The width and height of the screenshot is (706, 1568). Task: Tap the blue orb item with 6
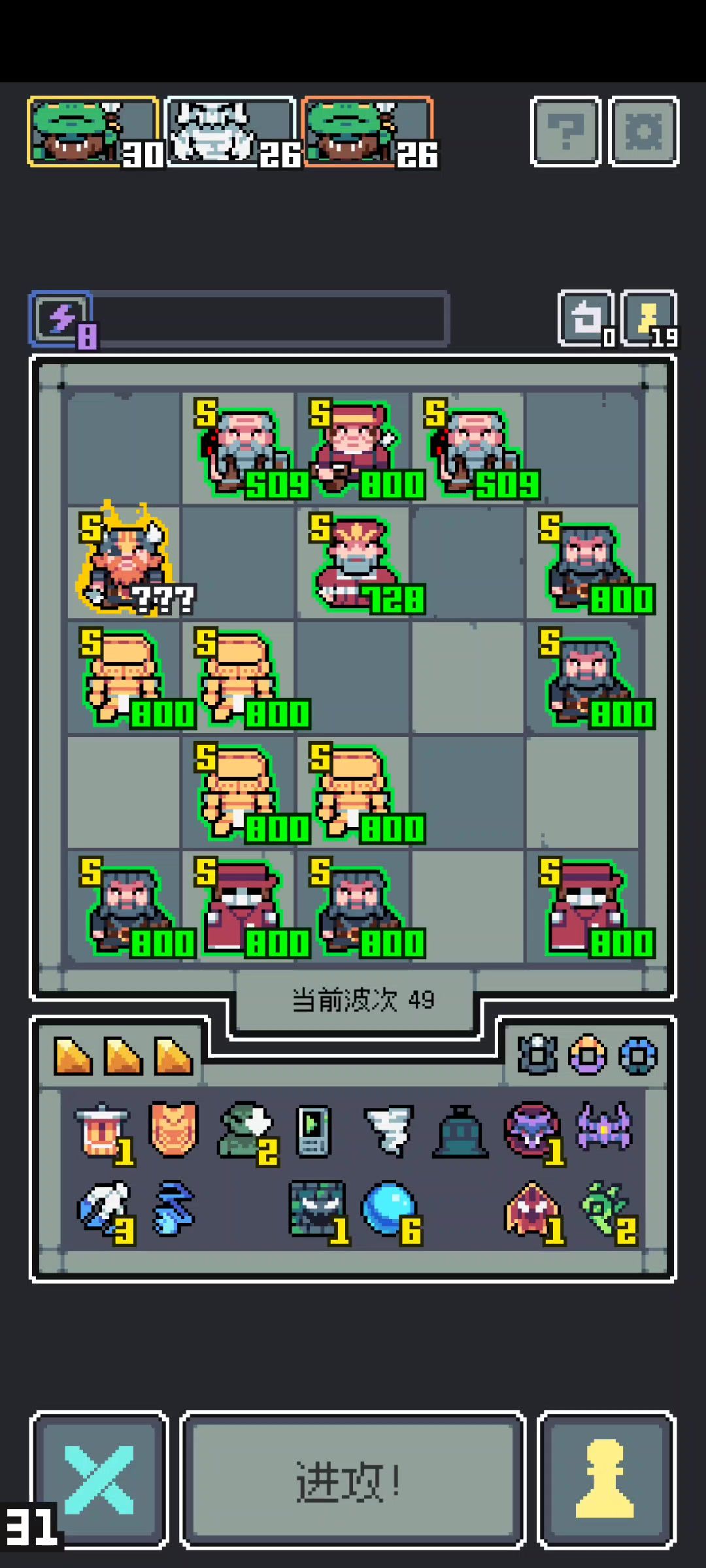pyautogui.click(x=388, y=1207)
